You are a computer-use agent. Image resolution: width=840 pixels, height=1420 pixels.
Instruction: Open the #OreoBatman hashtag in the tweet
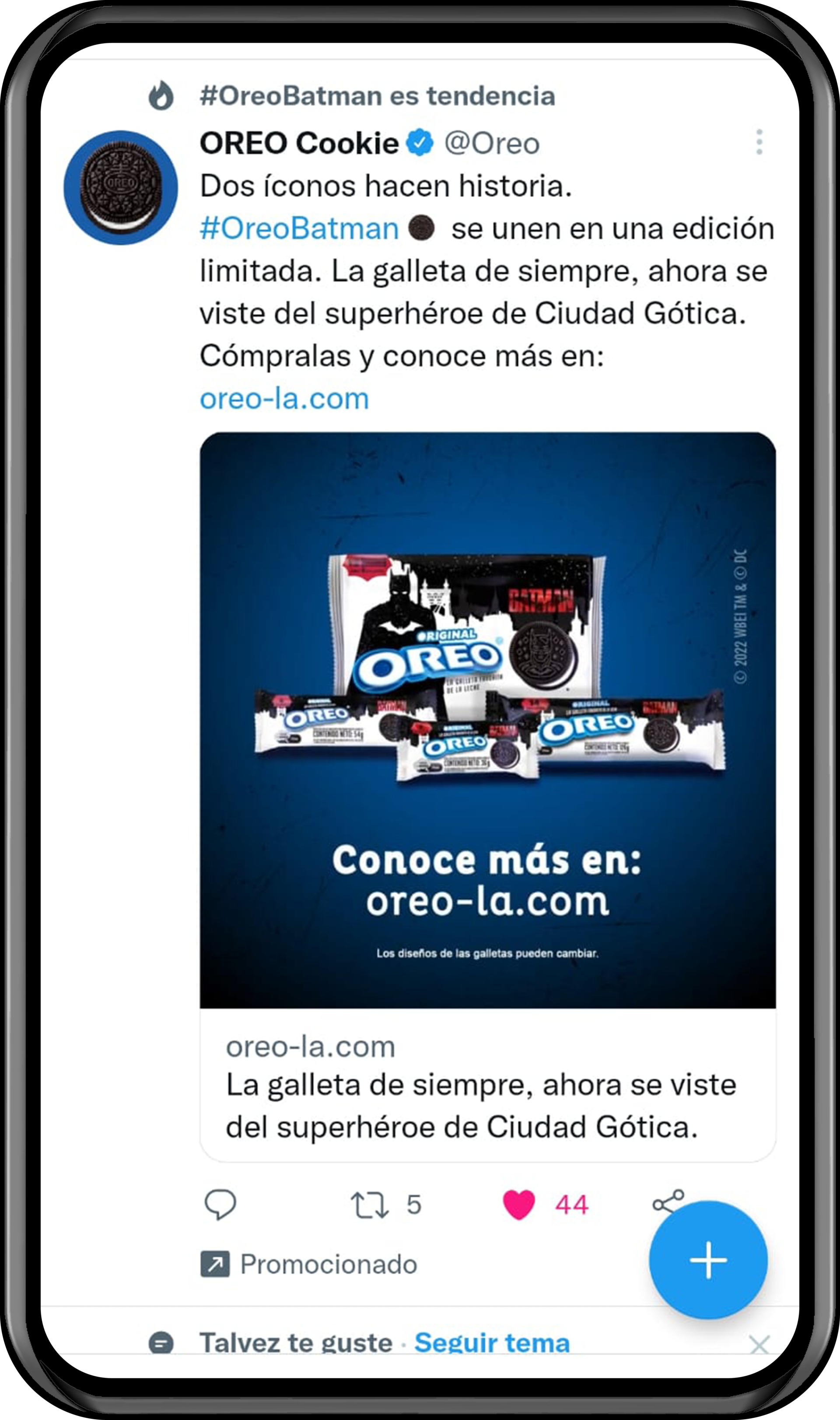coord(299,229)
